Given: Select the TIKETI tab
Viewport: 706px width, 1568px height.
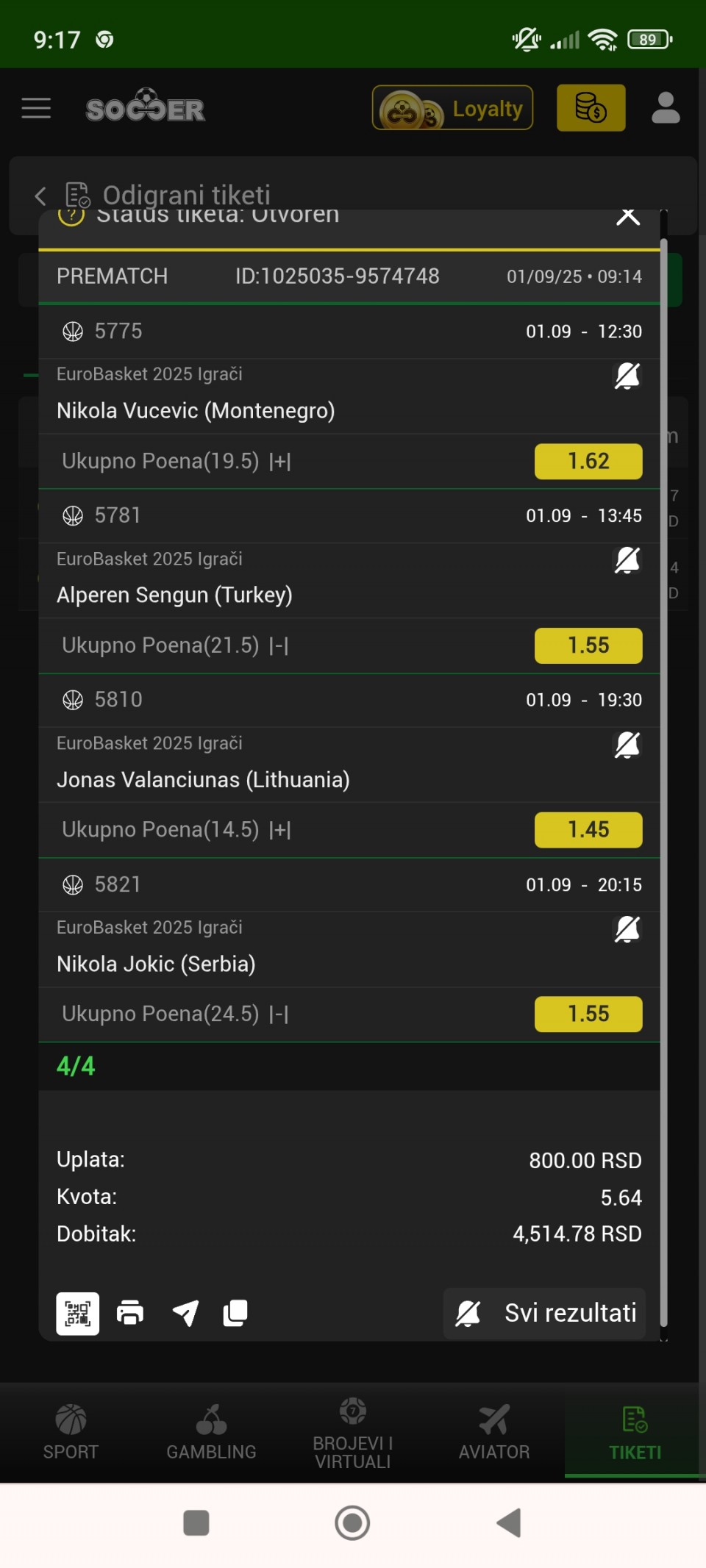Looking at the screenshot, I should [x=635, y=1431].
